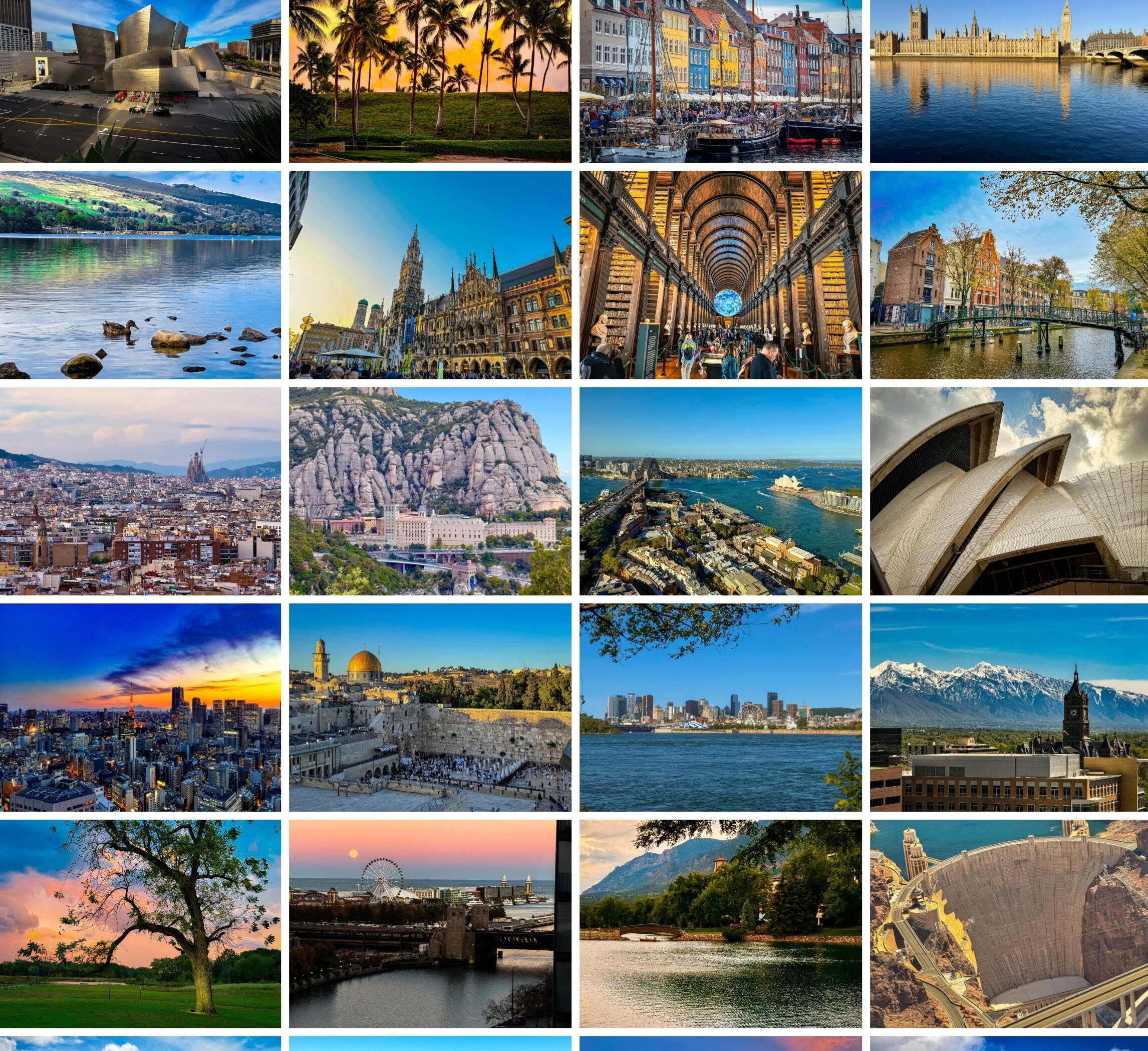
Task: Open the Houses of Parliament river photo
Action: 1008,81
